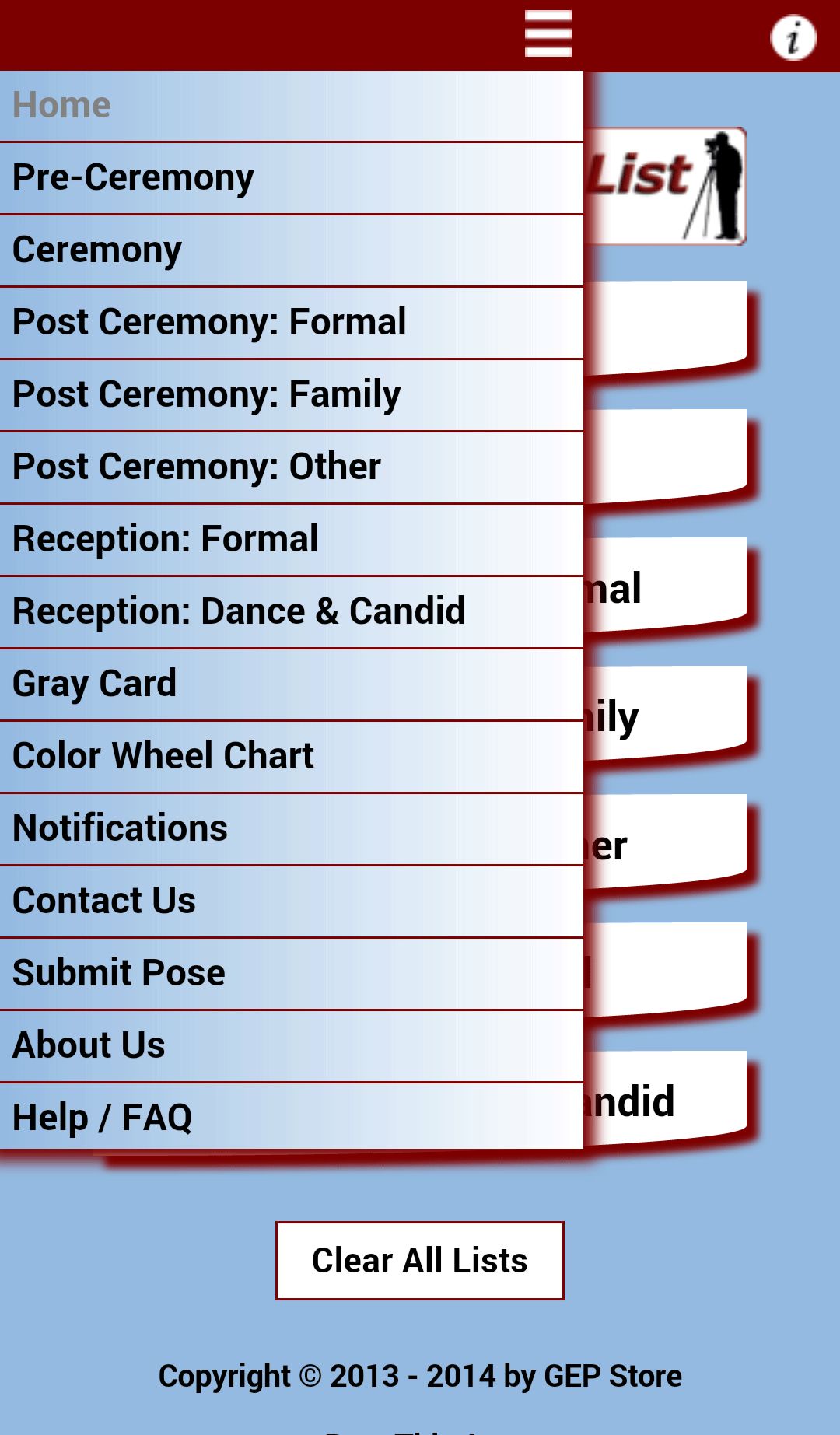
Task: Open the Pre-Ceremony list
Action: [x=292, y=178]
